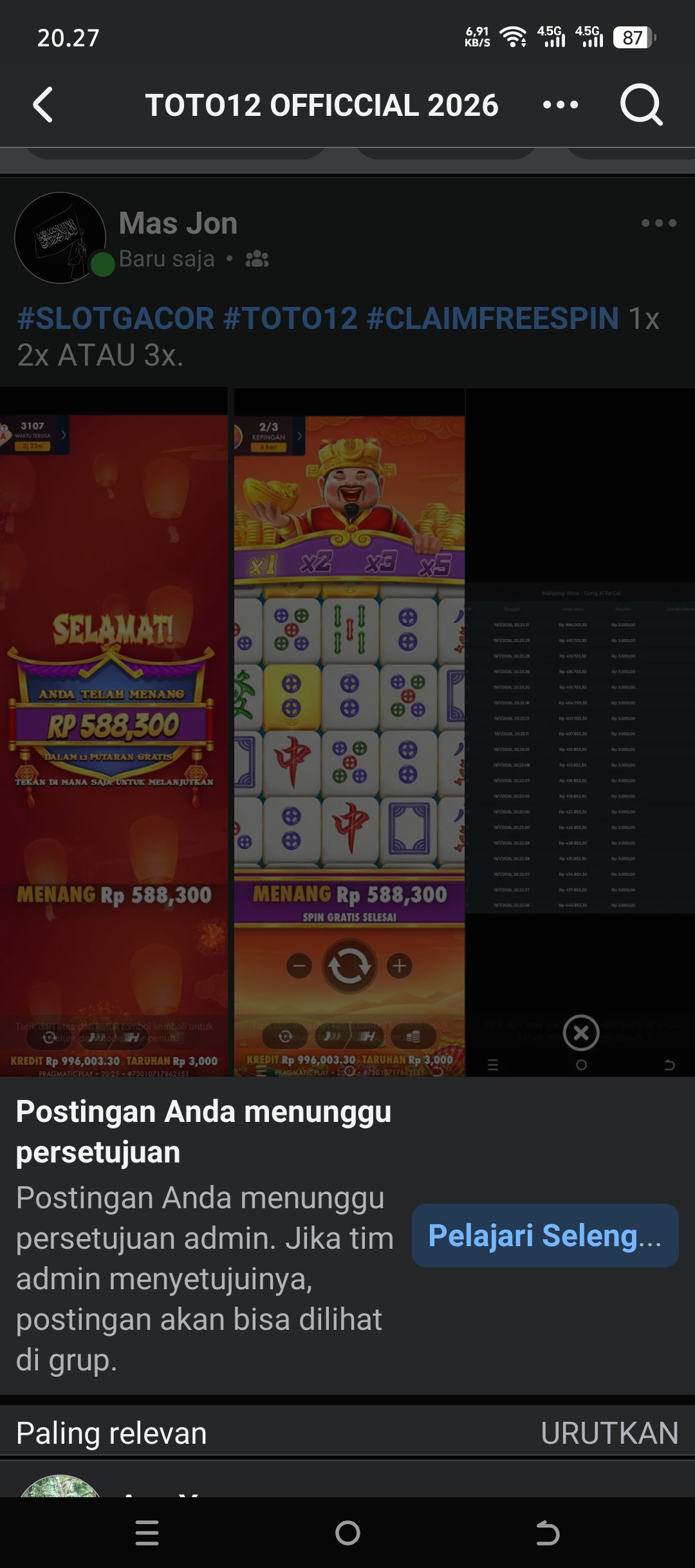Tap the #TOTO12 hashtag
The height and width of the screenshot is (1568, 695).
290,319
